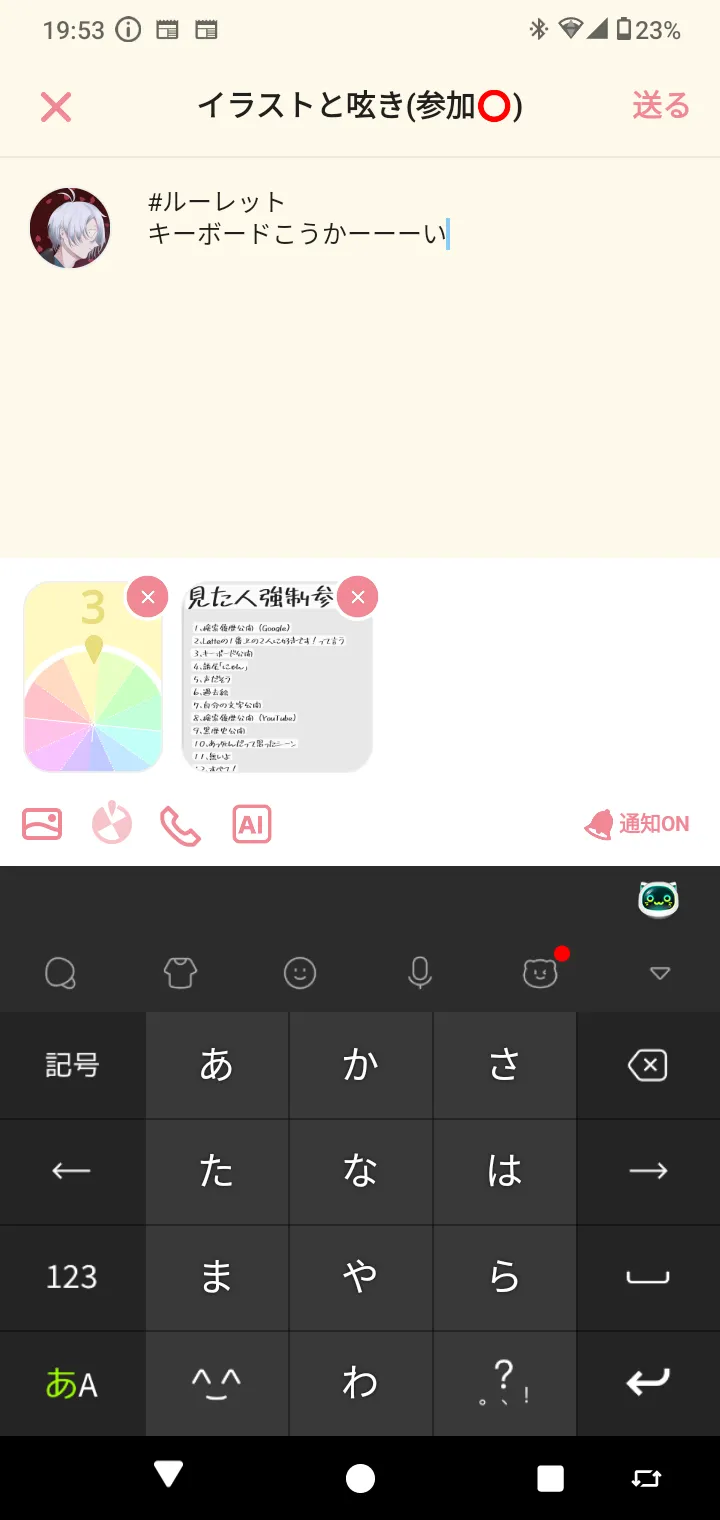The width and height of the screenshot is (720, 1520).
Task: Open the keyboard emoji picker
Action: tap(300, 972)
